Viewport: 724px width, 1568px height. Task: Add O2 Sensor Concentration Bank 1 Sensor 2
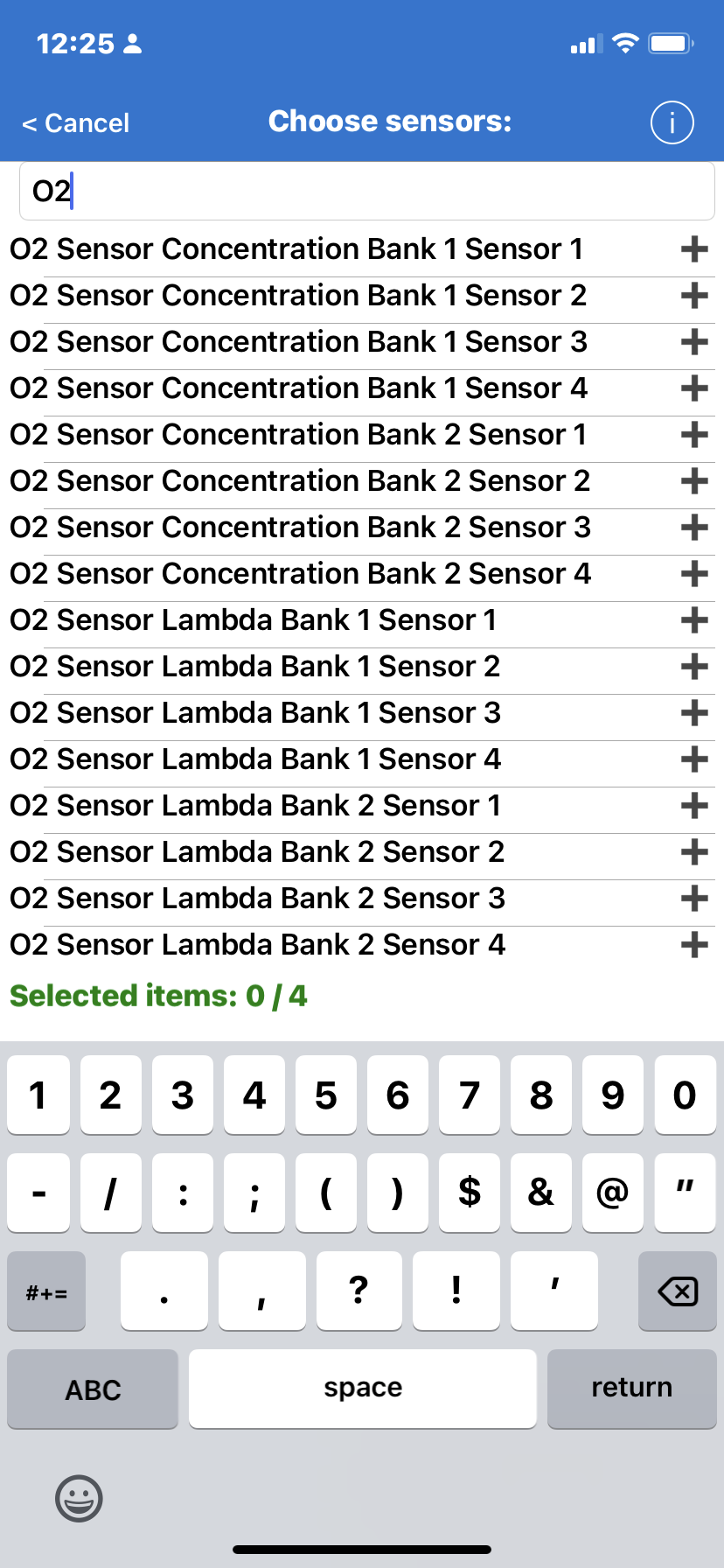(694, 296)
